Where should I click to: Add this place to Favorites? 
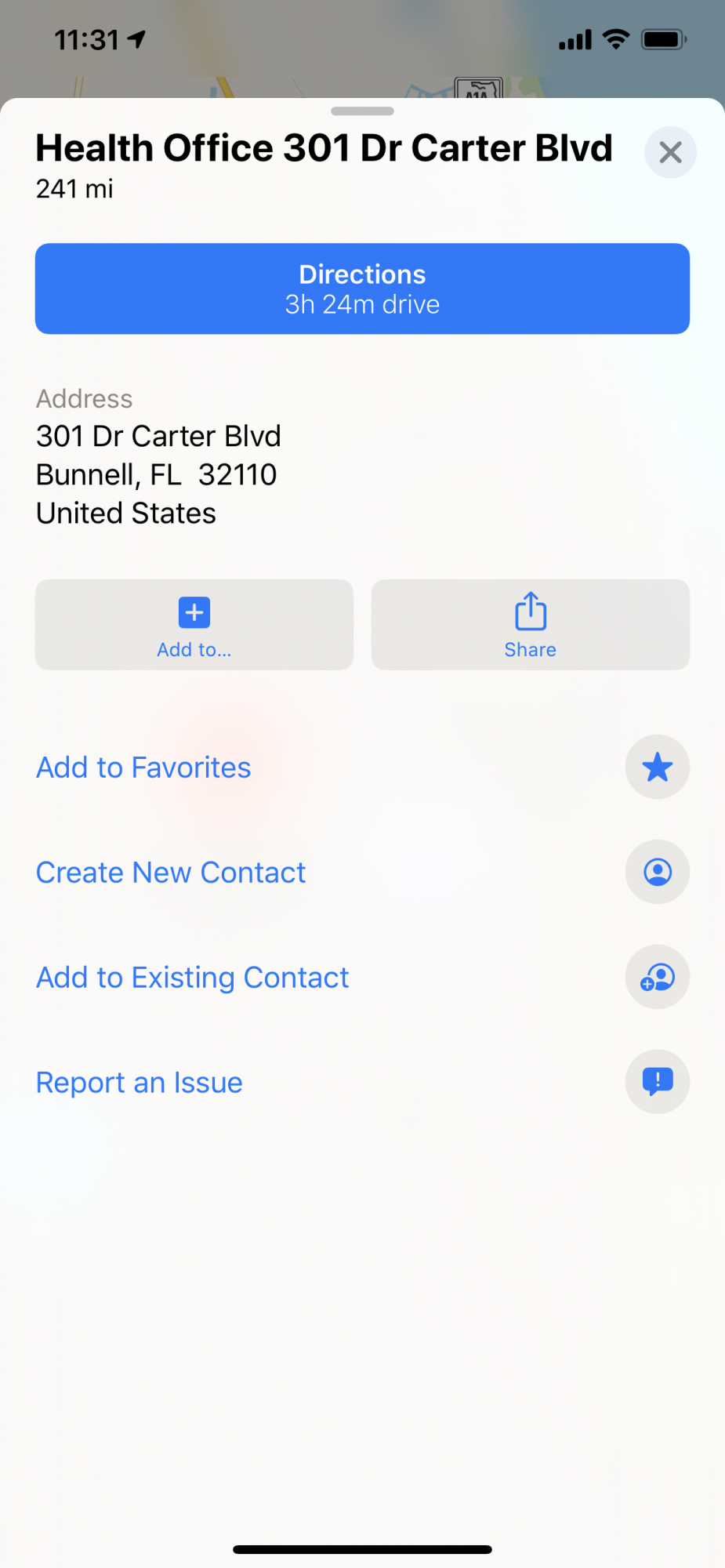point(362,767)
